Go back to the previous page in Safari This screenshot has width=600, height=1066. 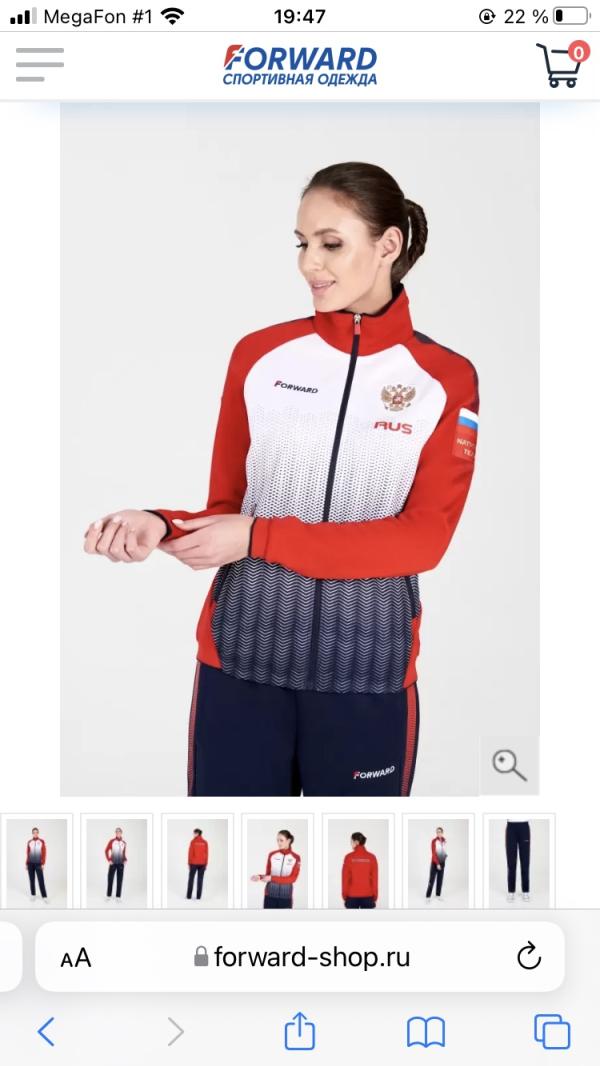pos(46,1032)
